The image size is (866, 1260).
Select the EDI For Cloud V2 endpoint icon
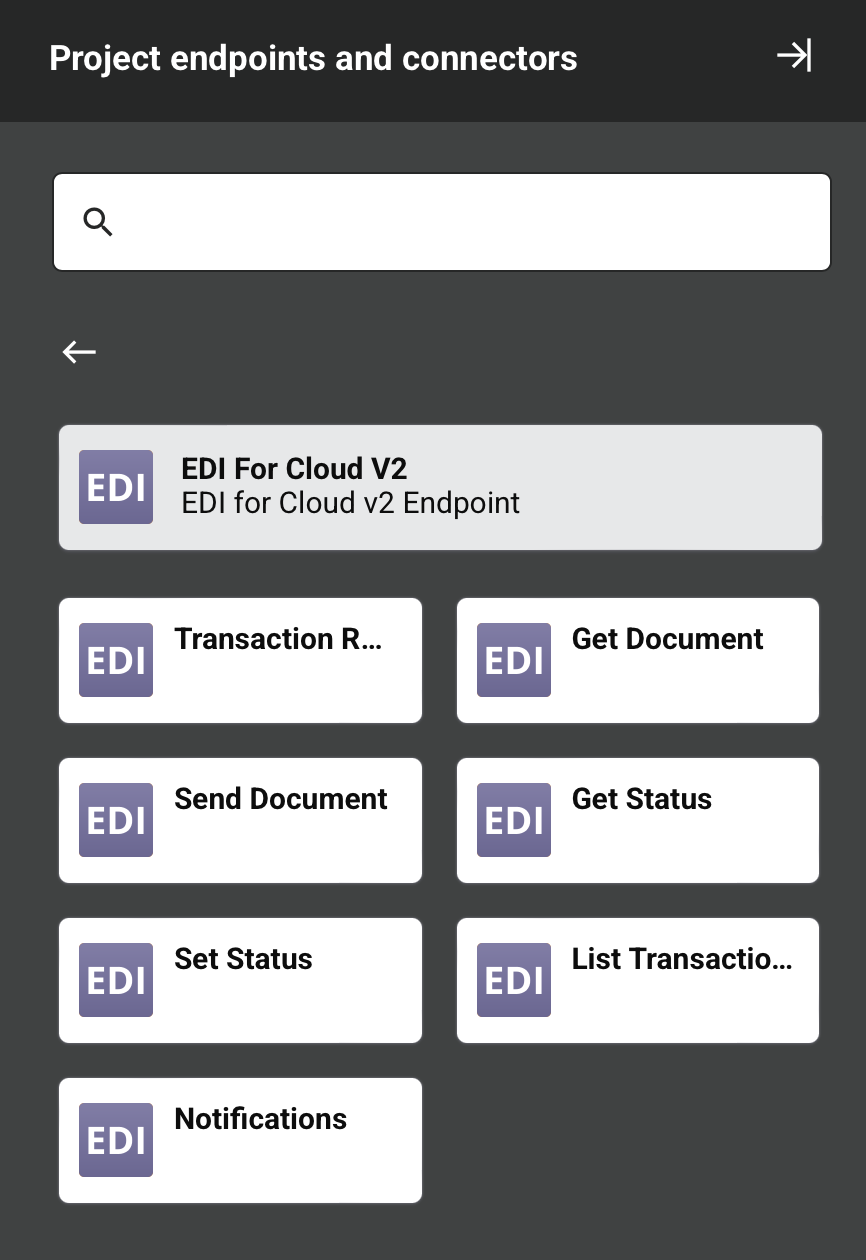[x=116, y=487]
